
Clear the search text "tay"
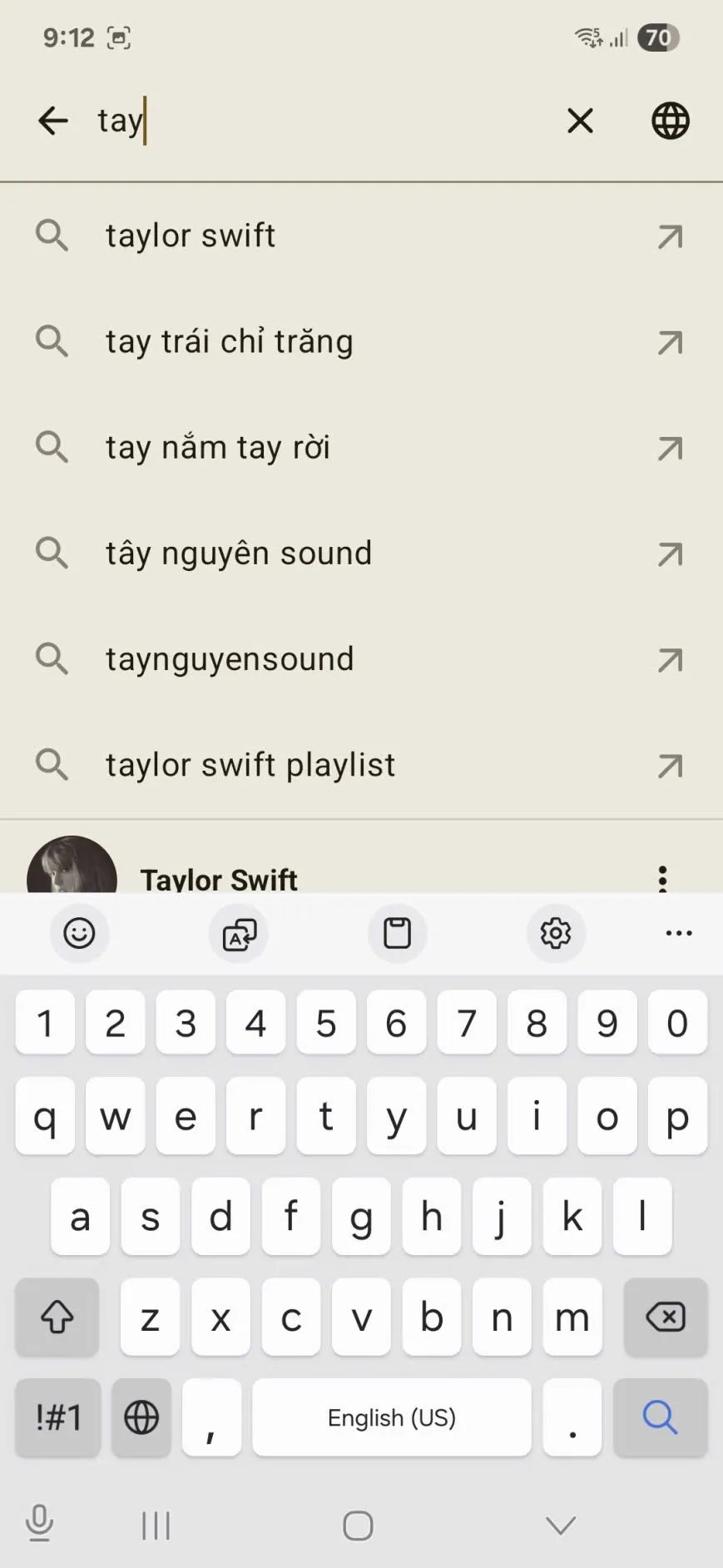coord(580,121)
